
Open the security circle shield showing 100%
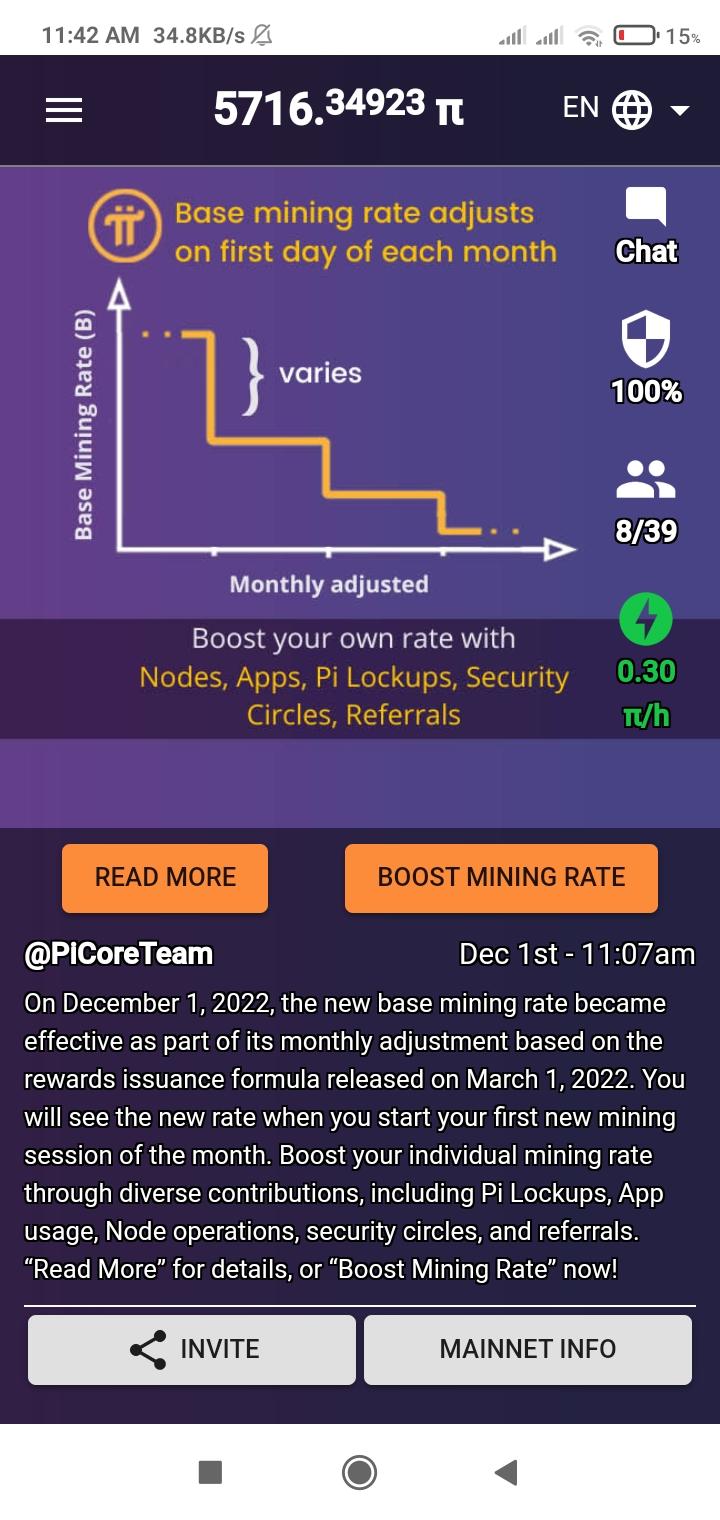[x=646, y=358]
